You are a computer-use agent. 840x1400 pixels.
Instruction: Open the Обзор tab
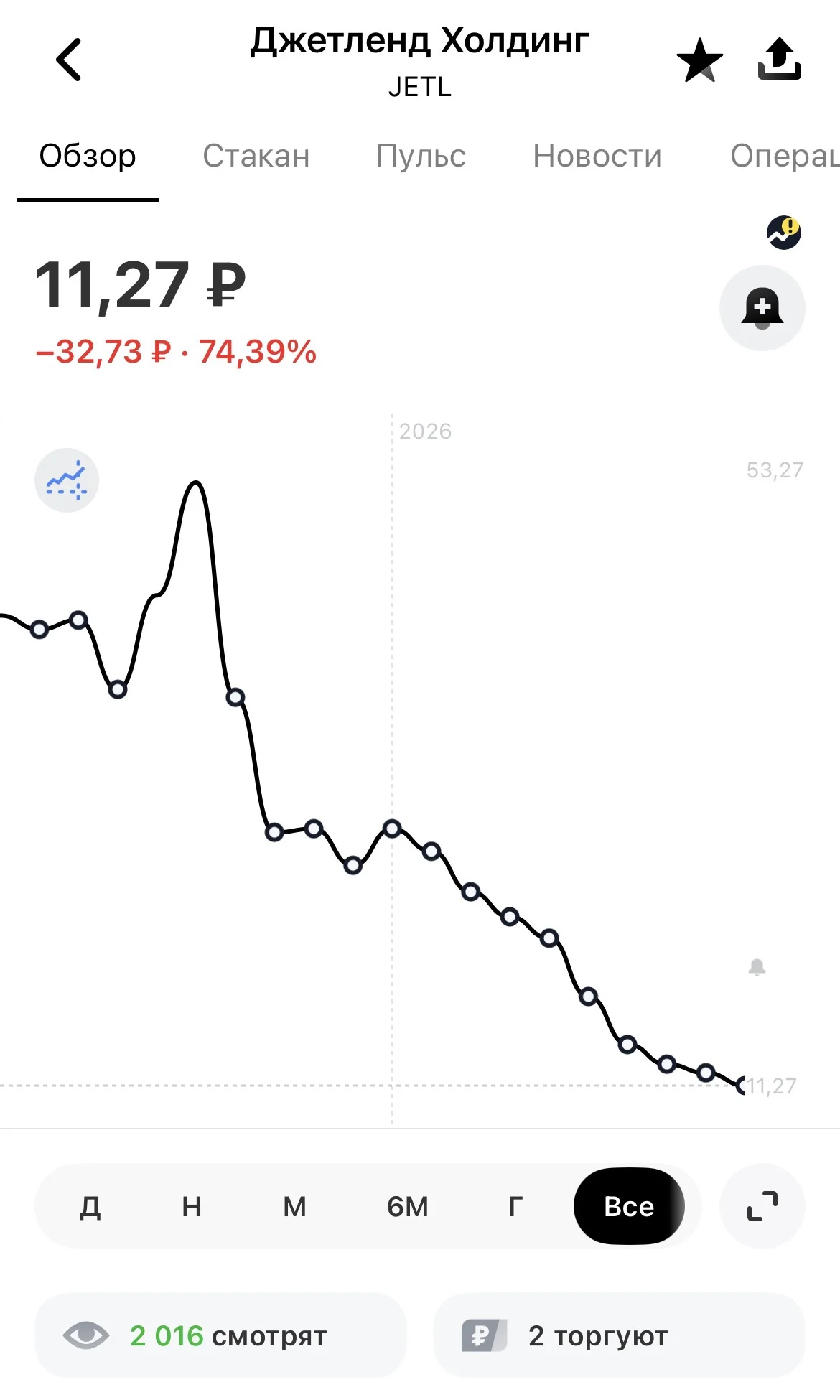(x=88, y=156)
